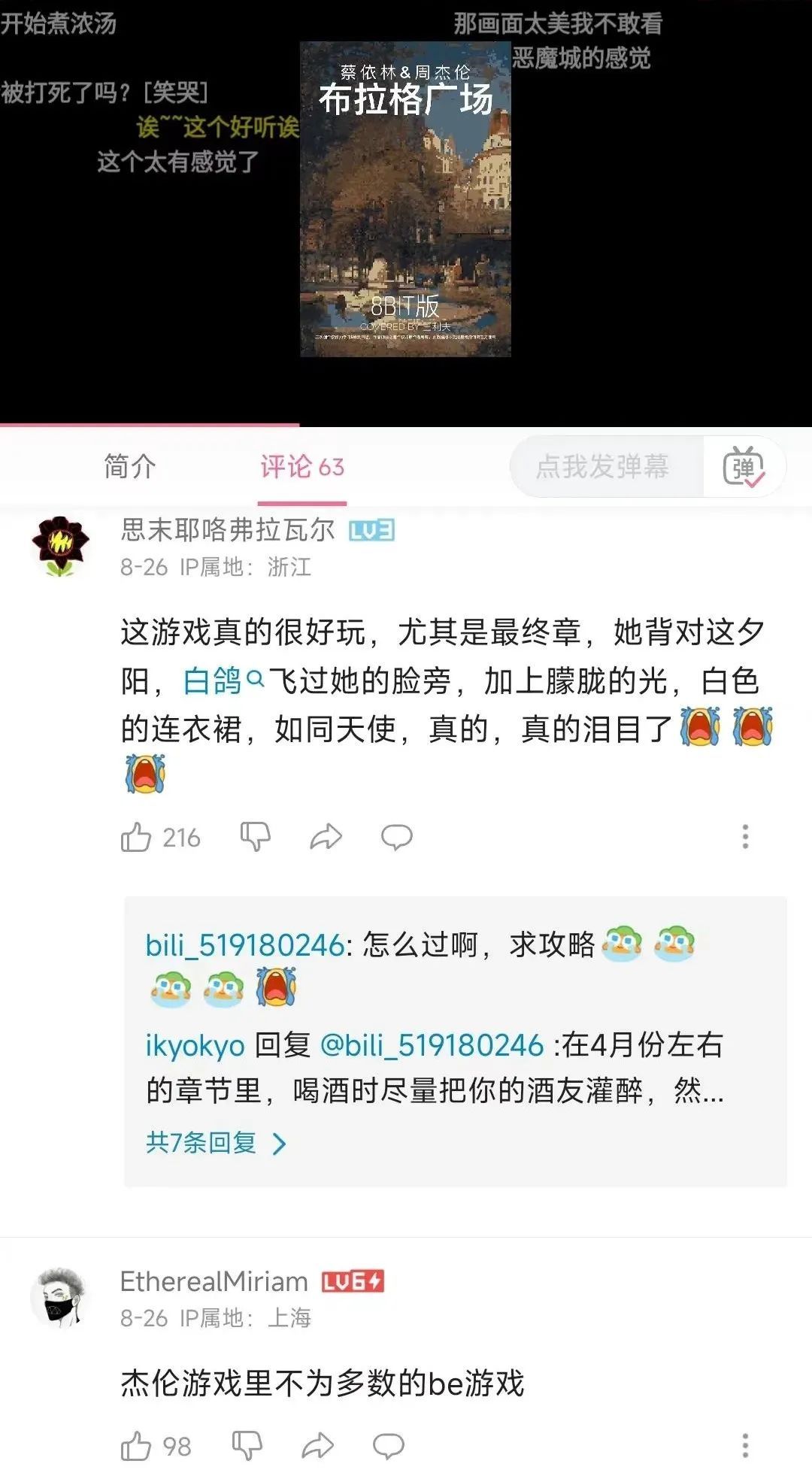The image size is (812, 1482).
Task: Select the 评论 63 tab
Action: tap(302, 467)
